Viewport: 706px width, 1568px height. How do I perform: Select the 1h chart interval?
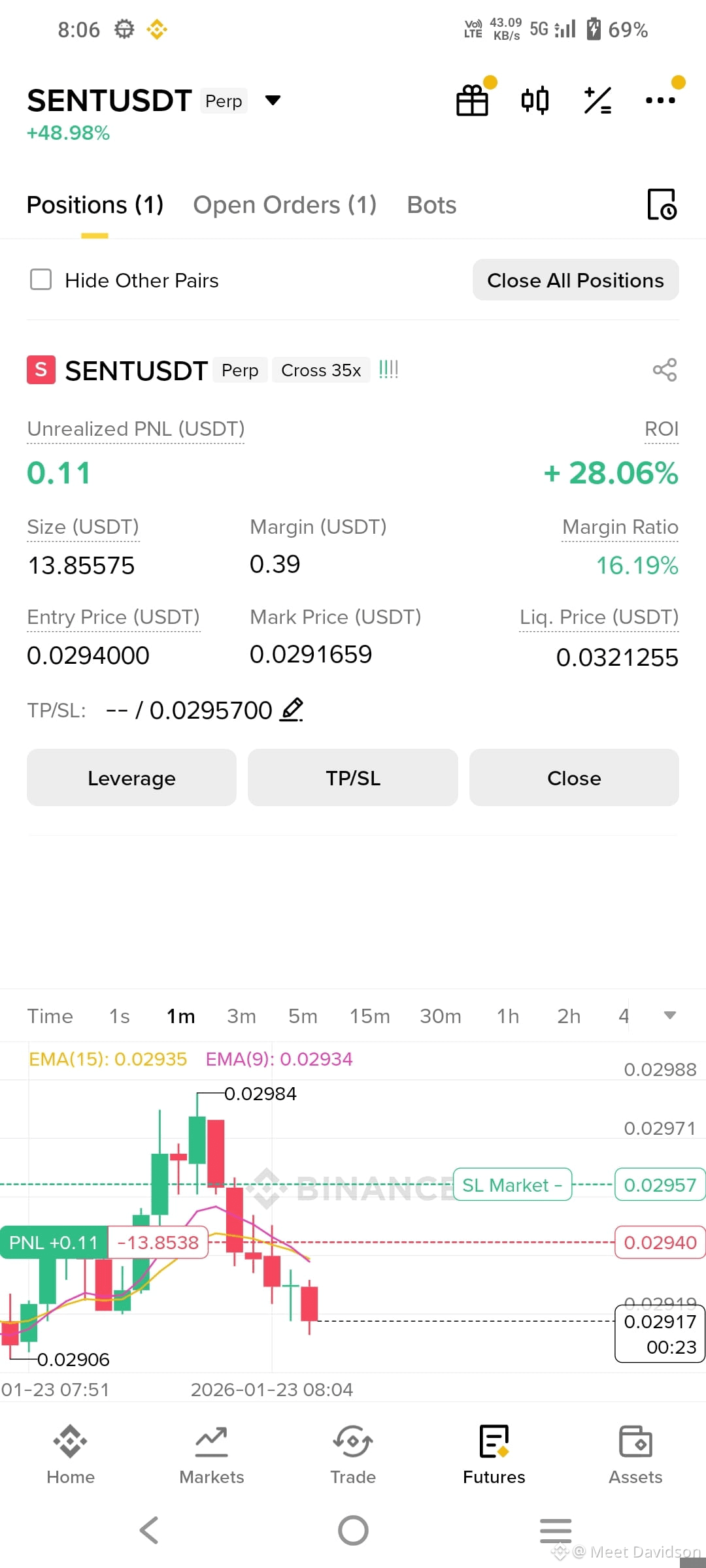[x=507, y=1016]
